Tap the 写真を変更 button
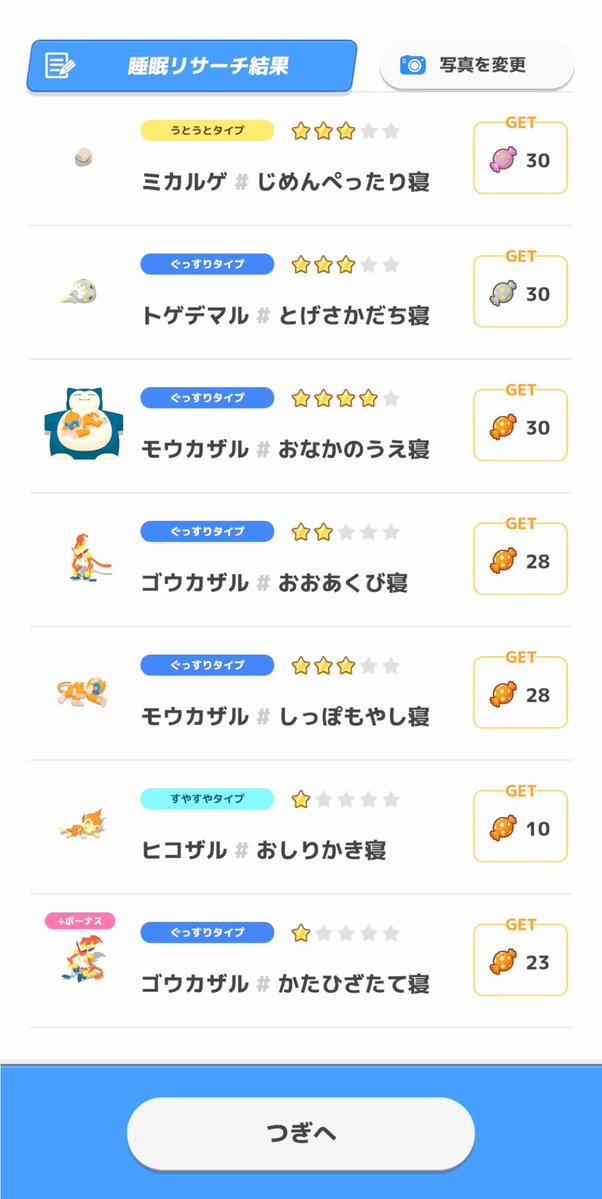 point(477,65)
